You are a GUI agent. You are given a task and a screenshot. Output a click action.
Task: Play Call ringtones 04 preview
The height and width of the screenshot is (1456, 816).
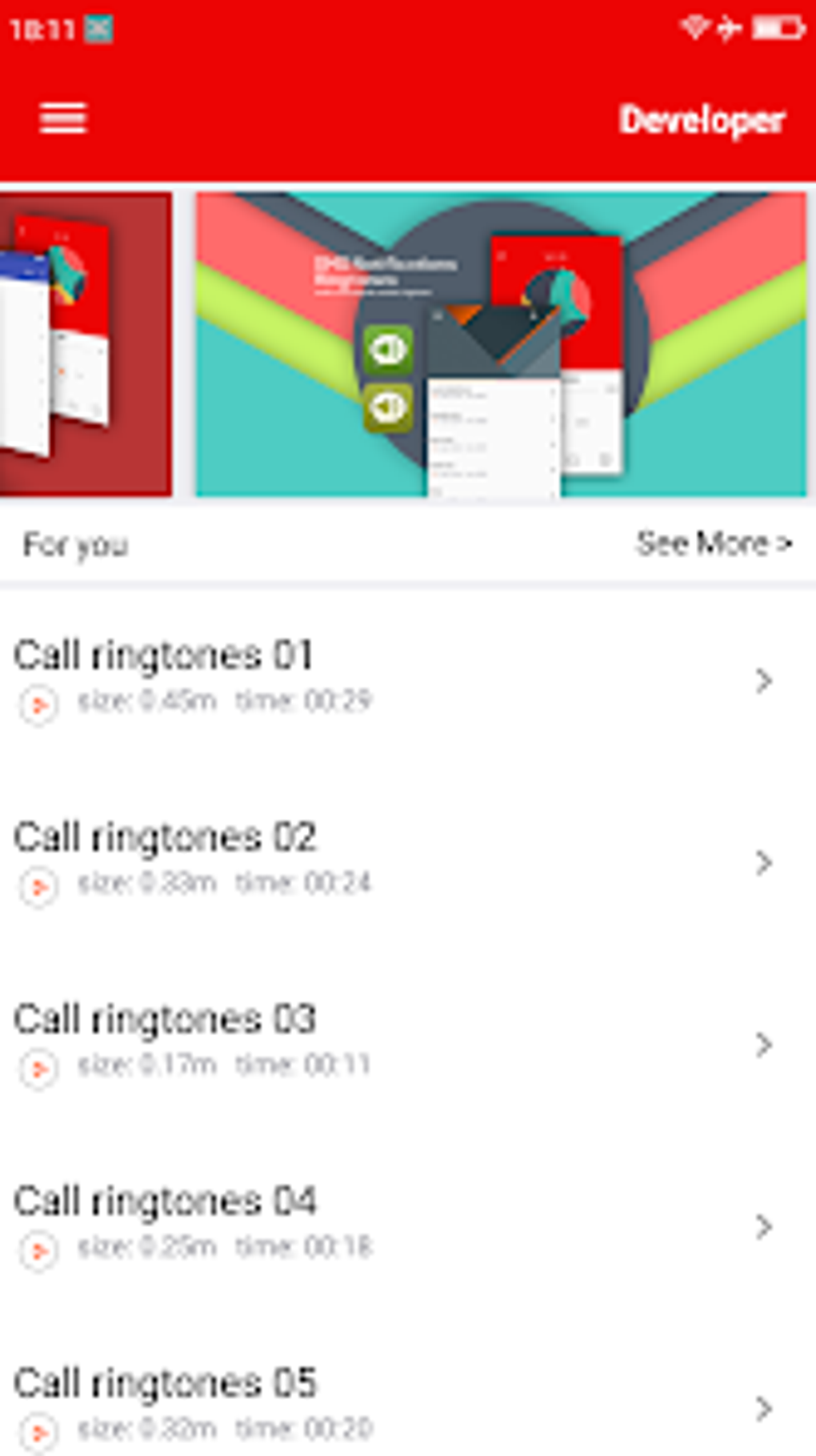tap(39, 1250)
